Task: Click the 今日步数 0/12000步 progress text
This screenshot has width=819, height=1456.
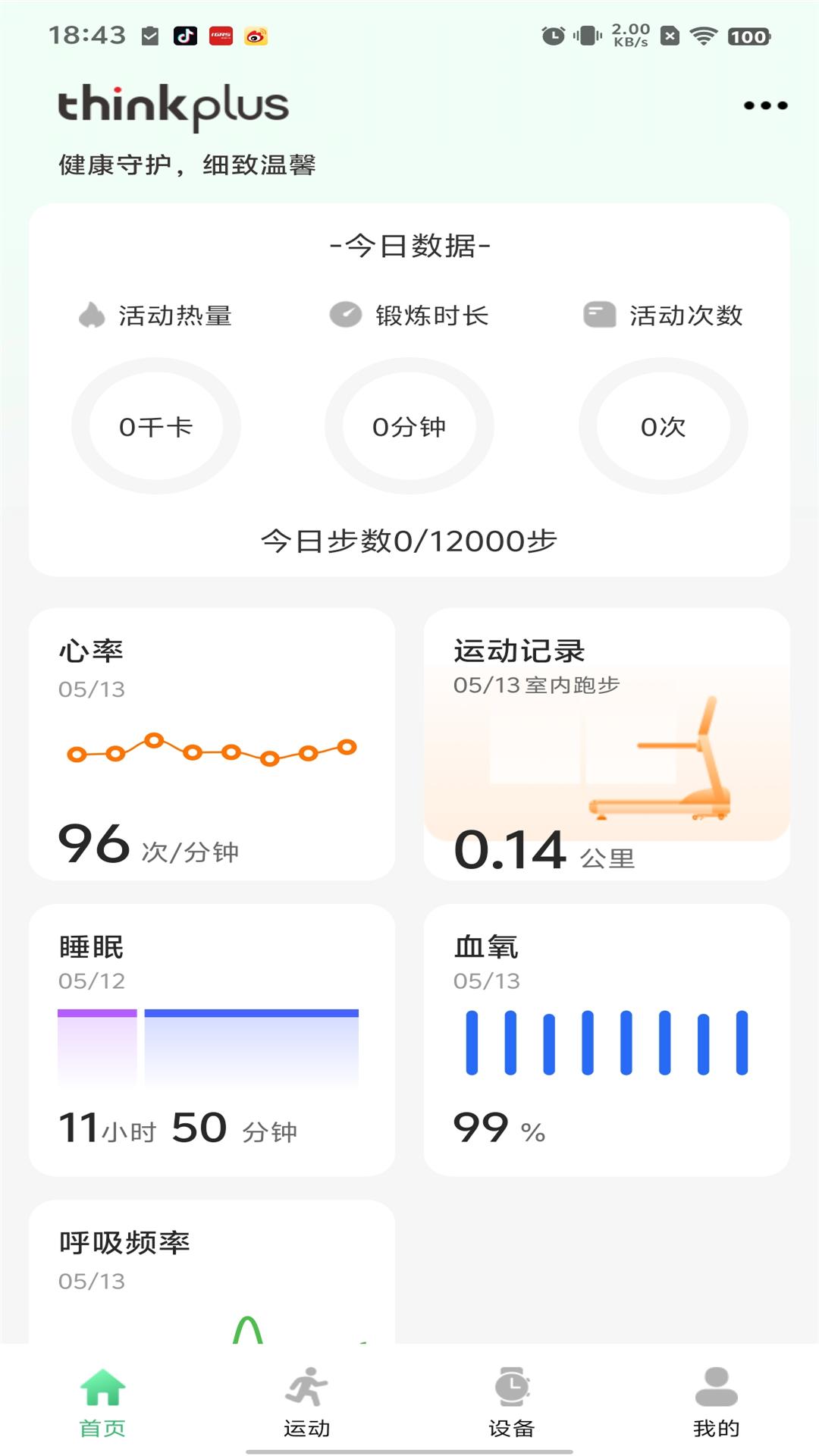Action: pyautogui.click(x=409, y=541)
